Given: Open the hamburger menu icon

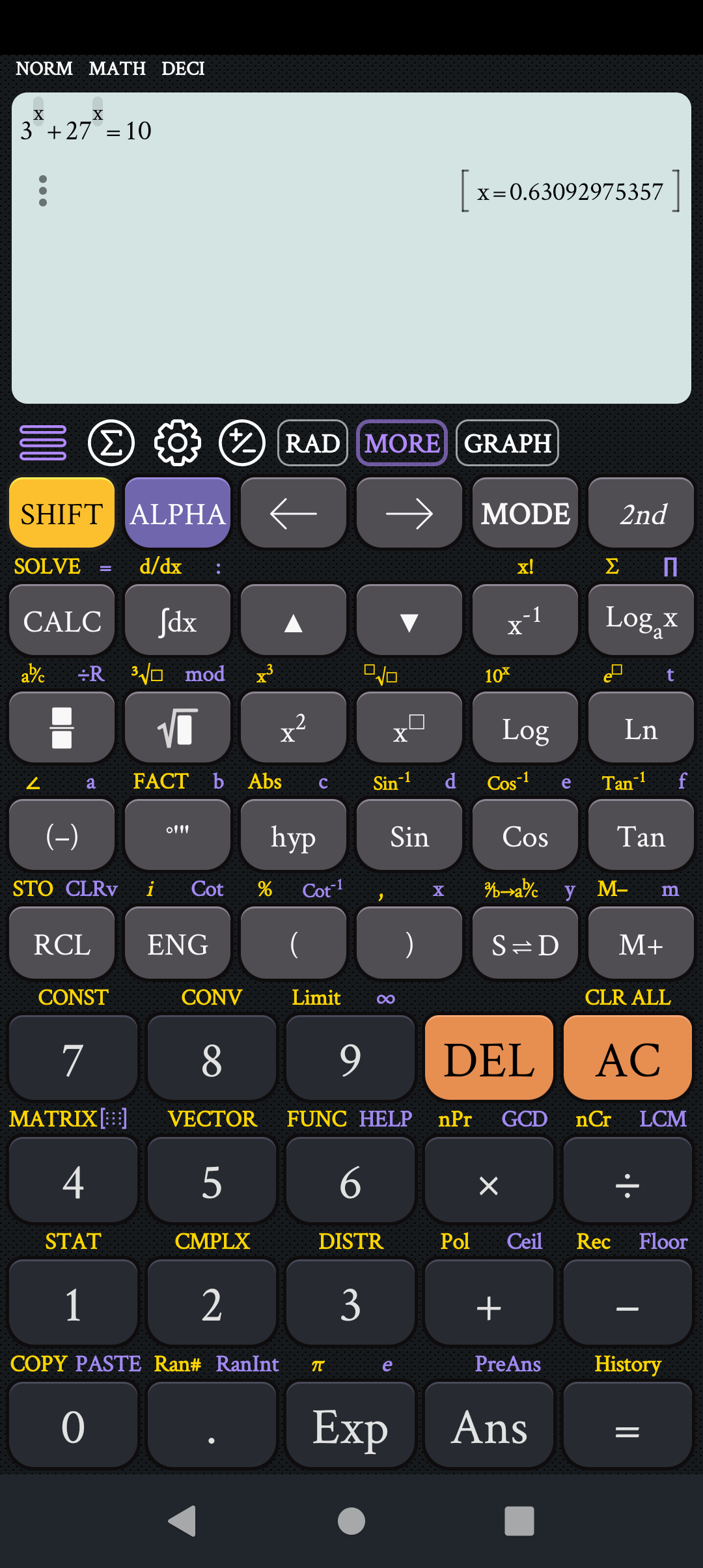Looking at the screenshot, I should point(43,443).
